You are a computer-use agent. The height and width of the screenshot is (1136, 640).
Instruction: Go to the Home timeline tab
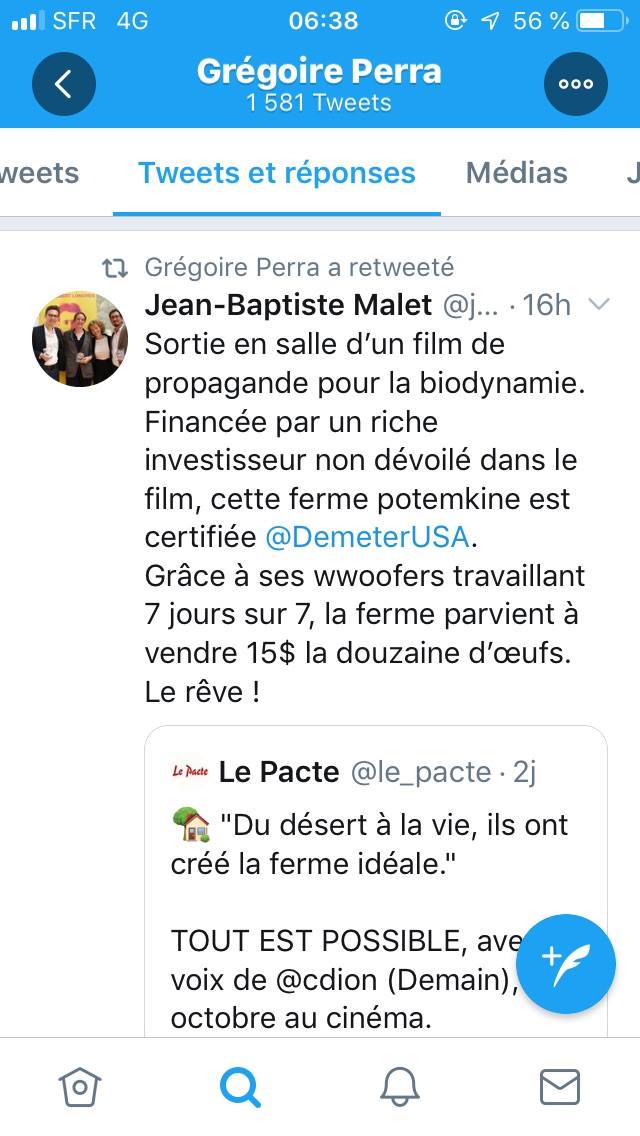pyautogui.click(x=80, y=1086)
